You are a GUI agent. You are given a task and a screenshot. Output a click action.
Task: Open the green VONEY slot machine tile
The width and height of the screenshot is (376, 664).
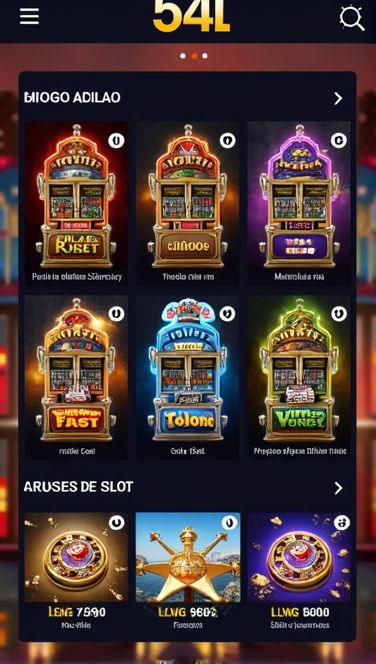tap(299, 377)
